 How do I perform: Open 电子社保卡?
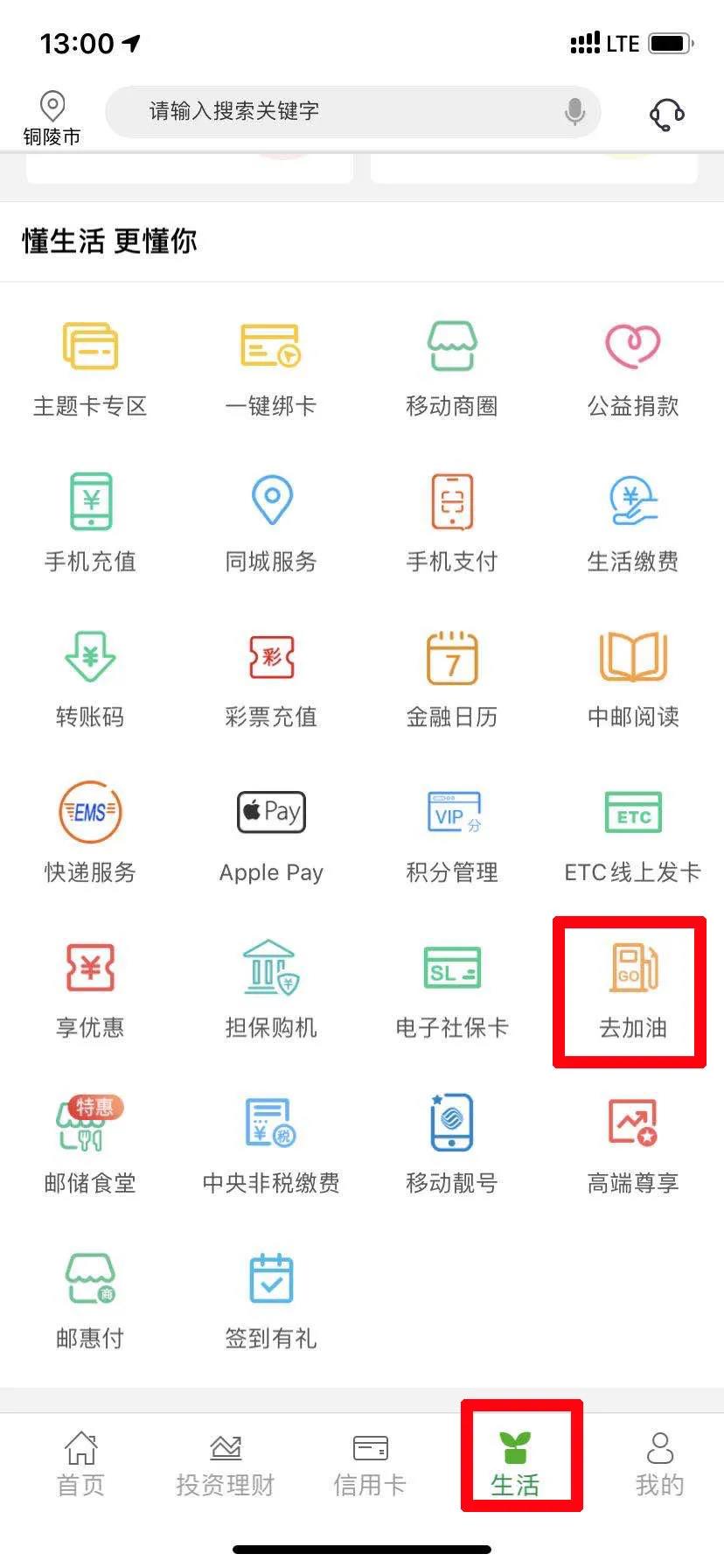[x=451, y=989]
